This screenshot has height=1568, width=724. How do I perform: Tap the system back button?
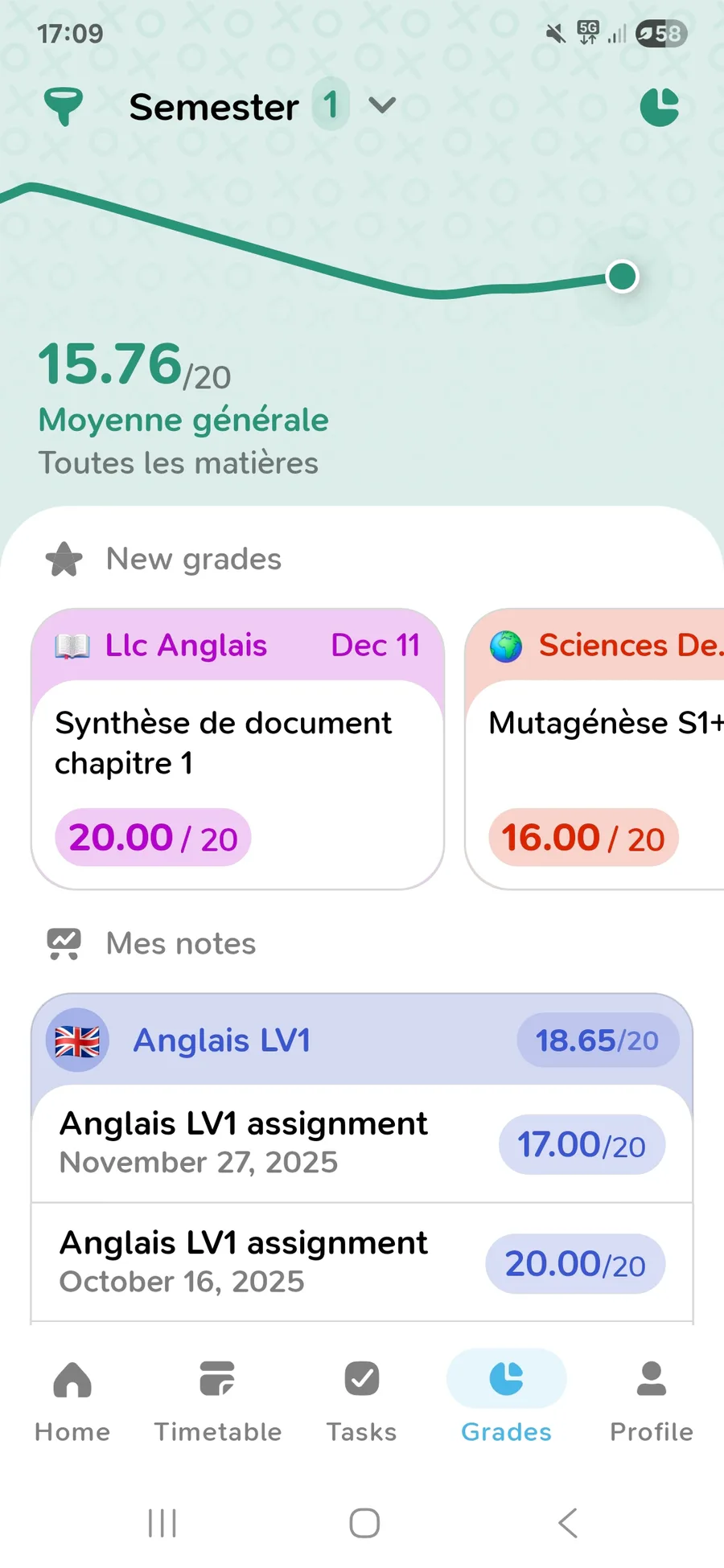[x=568, y=1523]
